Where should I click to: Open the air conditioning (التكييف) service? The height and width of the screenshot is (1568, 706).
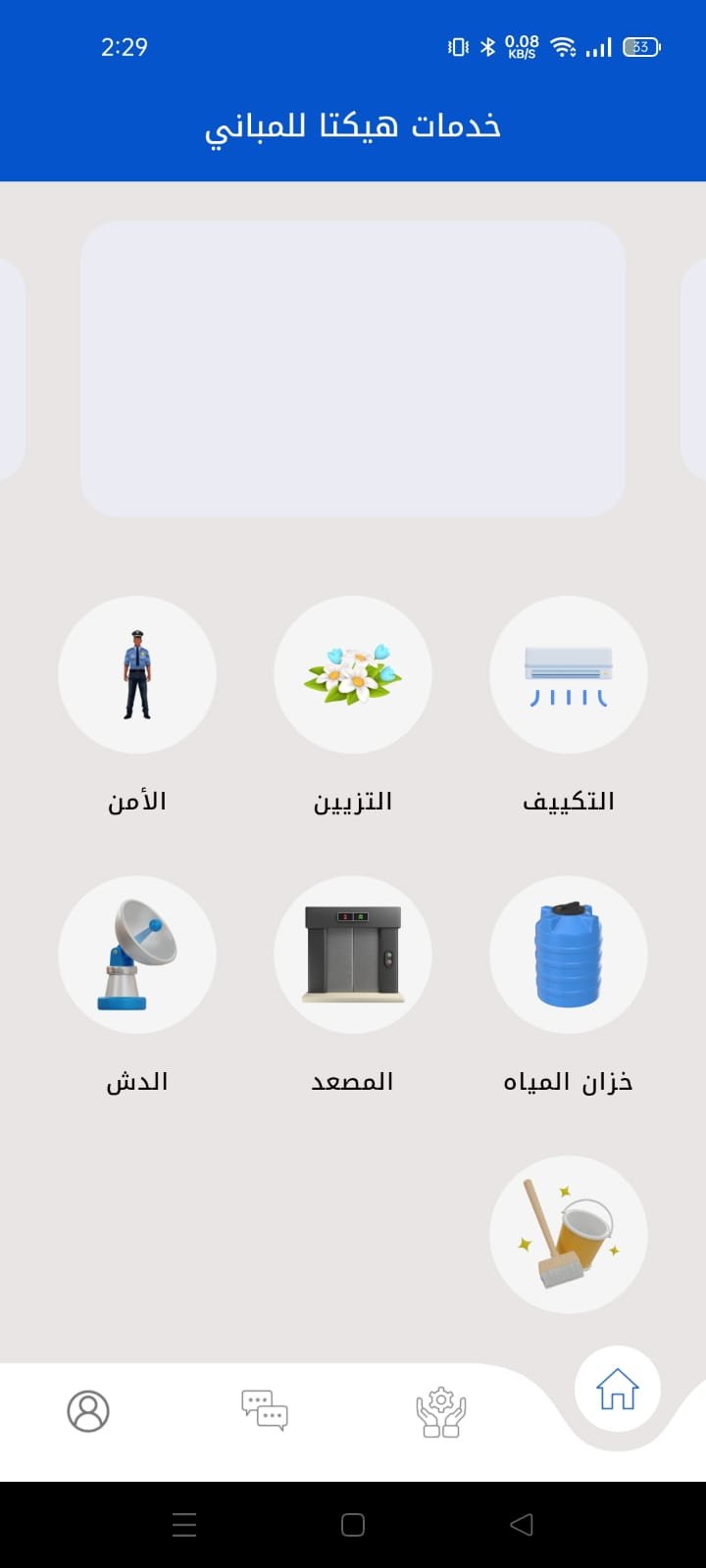tap(569, 675)
